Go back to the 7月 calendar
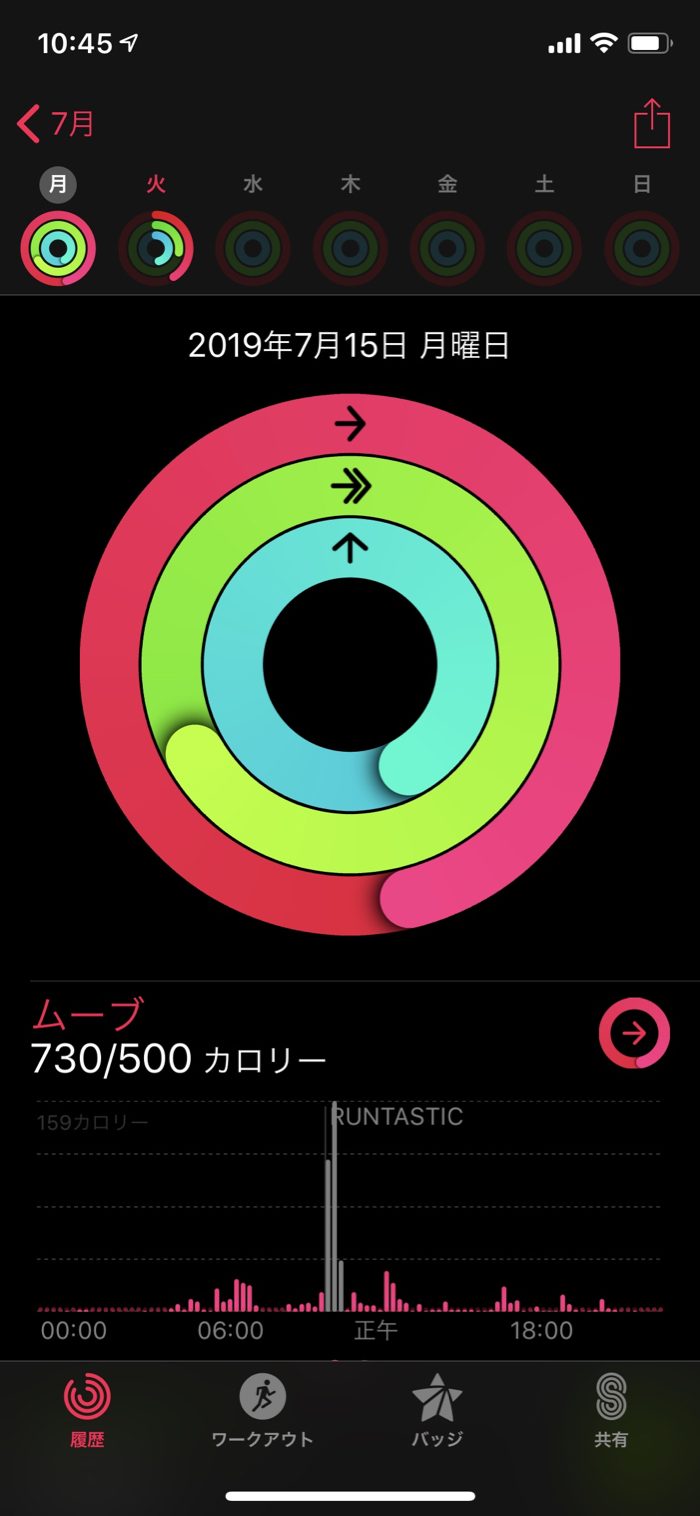 pos(56,124)
